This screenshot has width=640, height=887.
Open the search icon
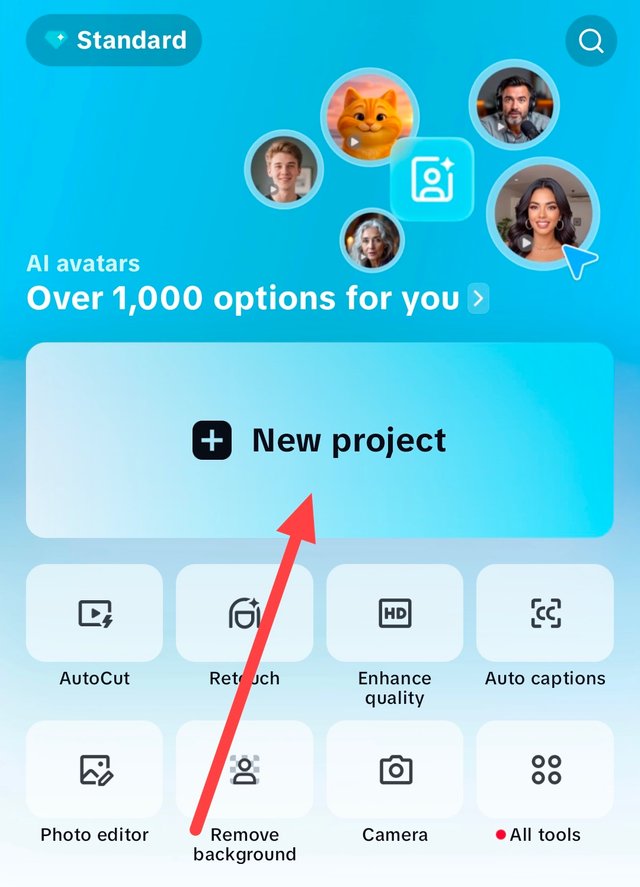click(591, 41)
